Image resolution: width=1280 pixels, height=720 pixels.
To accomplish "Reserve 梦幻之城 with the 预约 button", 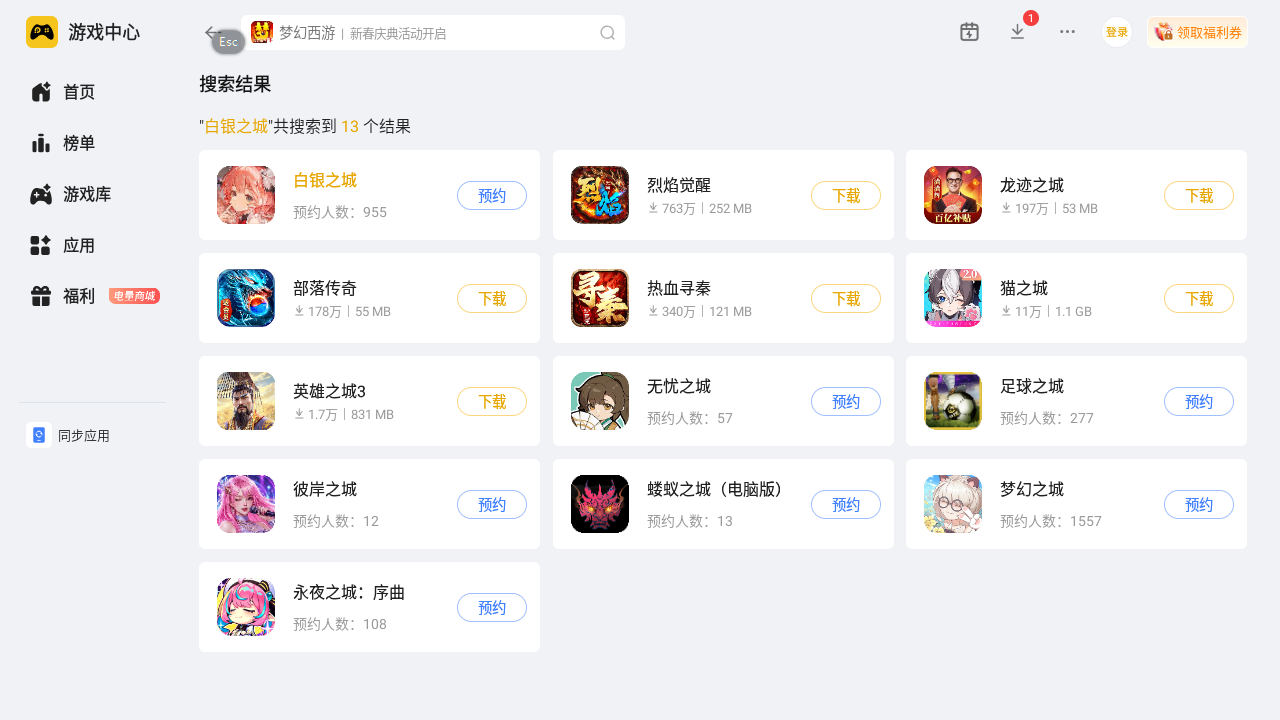I will point(1198,505).
